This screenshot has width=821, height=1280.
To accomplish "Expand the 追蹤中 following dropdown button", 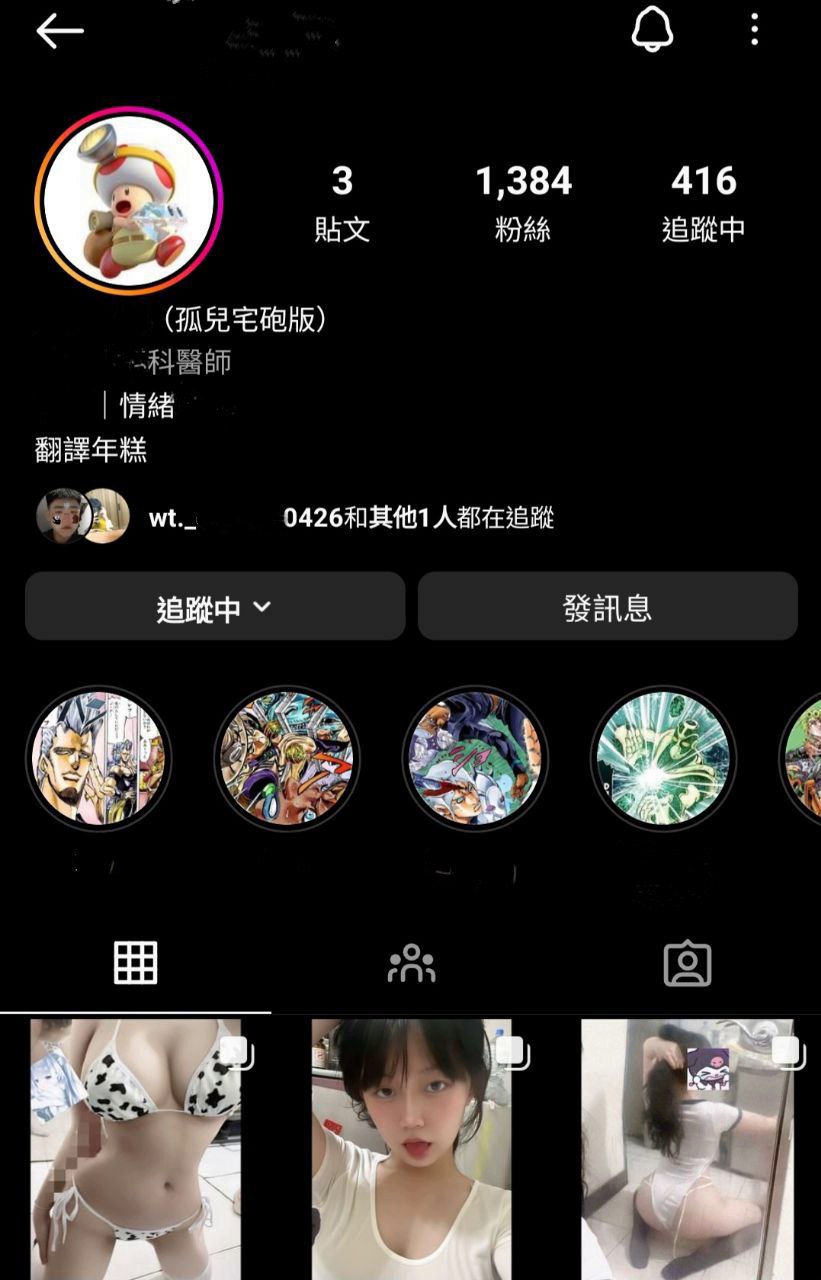I will pyautogui.click(x=215, y=607).
